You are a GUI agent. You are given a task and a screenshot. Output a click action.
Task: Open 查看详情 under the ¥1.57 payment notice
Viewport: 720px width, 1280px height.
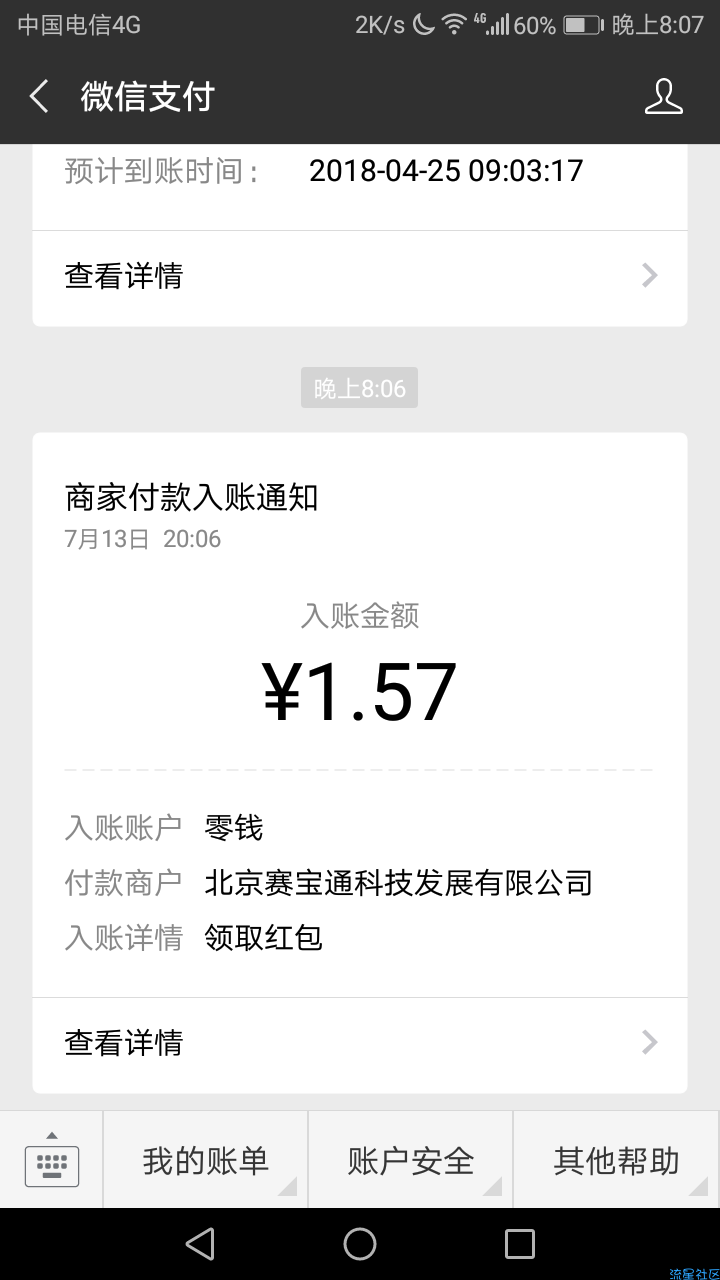(360, 1044)
